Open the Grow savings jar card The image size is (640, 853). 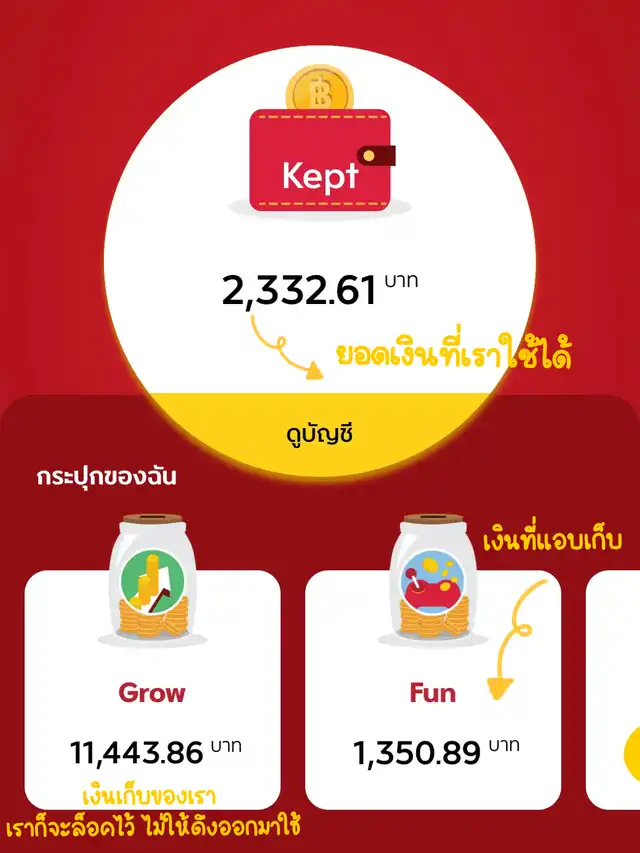(x=152, y=690)
